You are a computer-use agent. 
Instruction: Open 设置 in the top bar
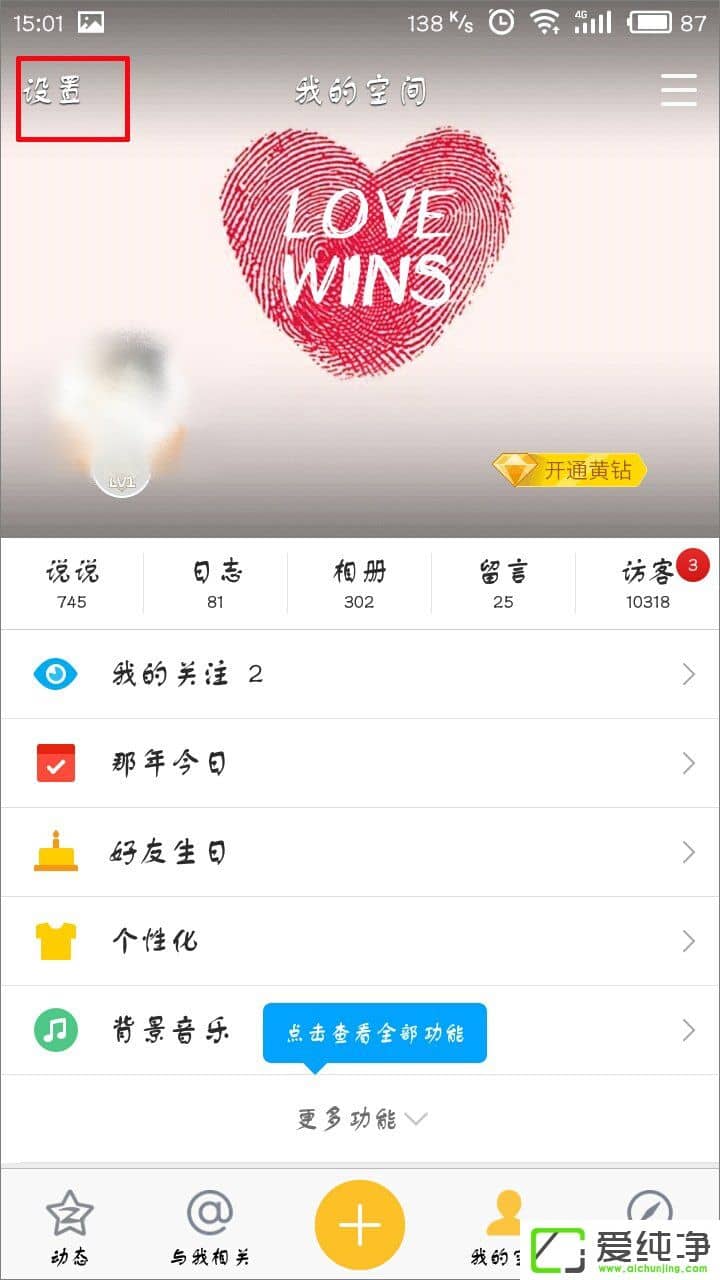(x=54, y=92)
